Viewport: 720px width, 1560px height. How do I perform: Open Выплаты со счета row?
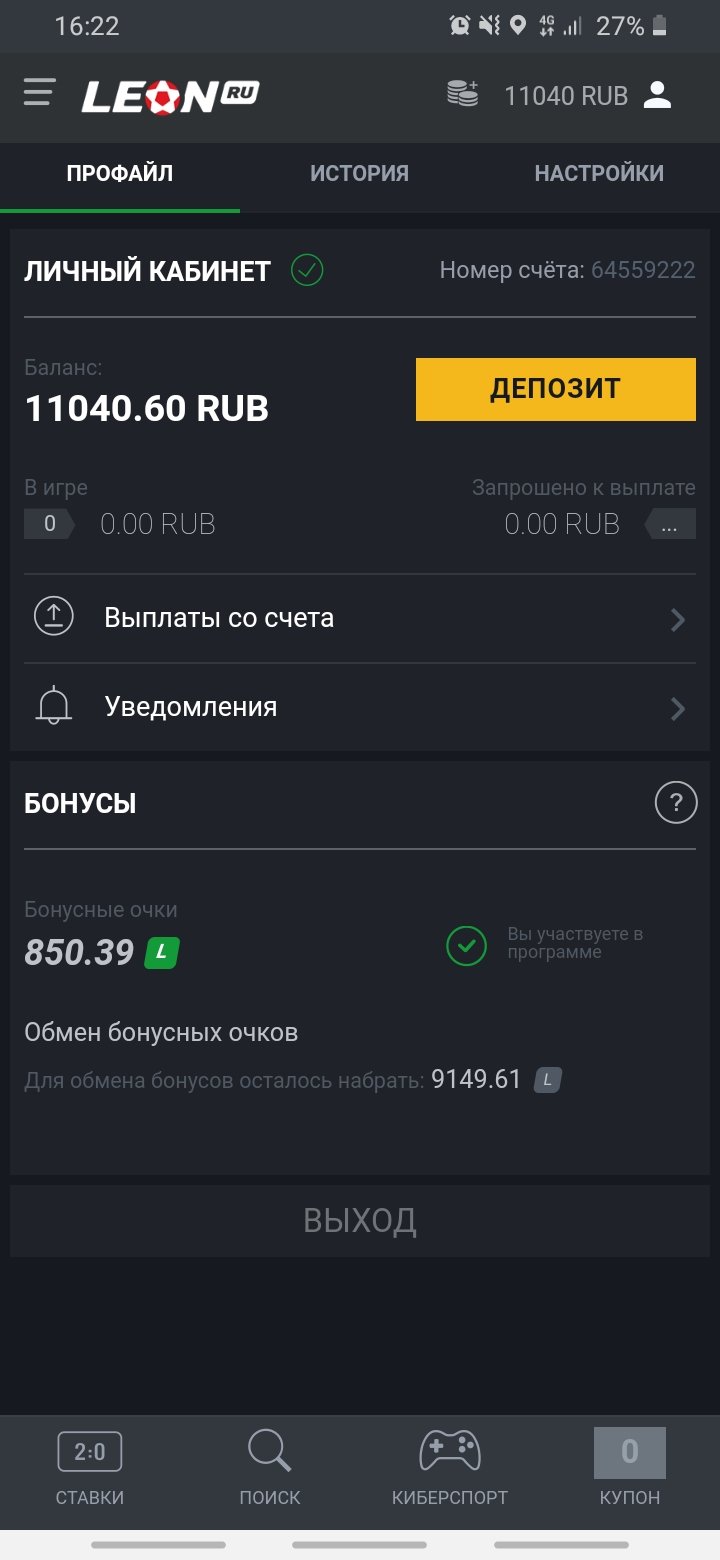(359, 618)
